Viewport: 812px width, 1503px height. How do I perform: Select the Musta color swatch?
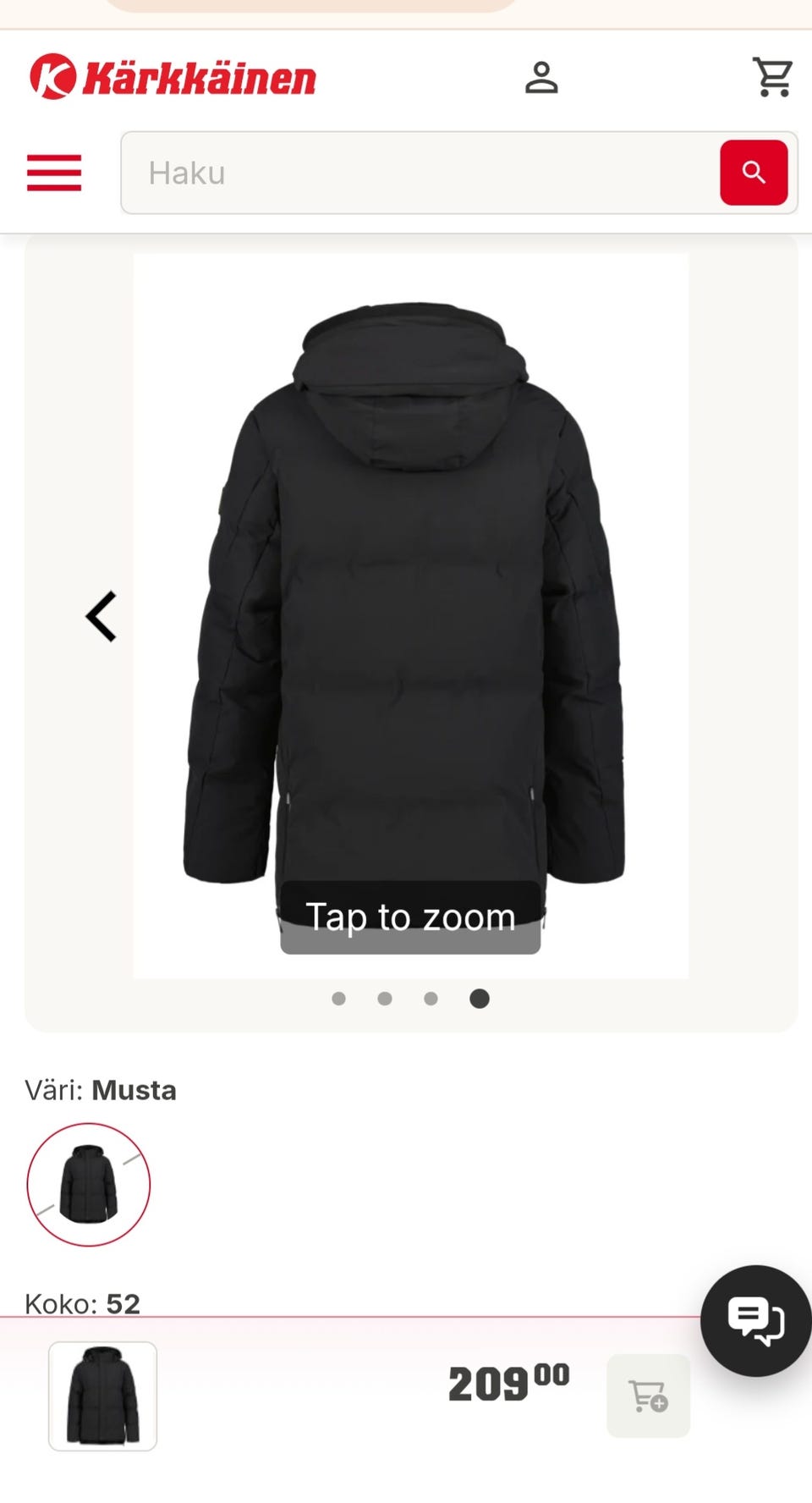pyautogui.click(x=89, y=1184)
